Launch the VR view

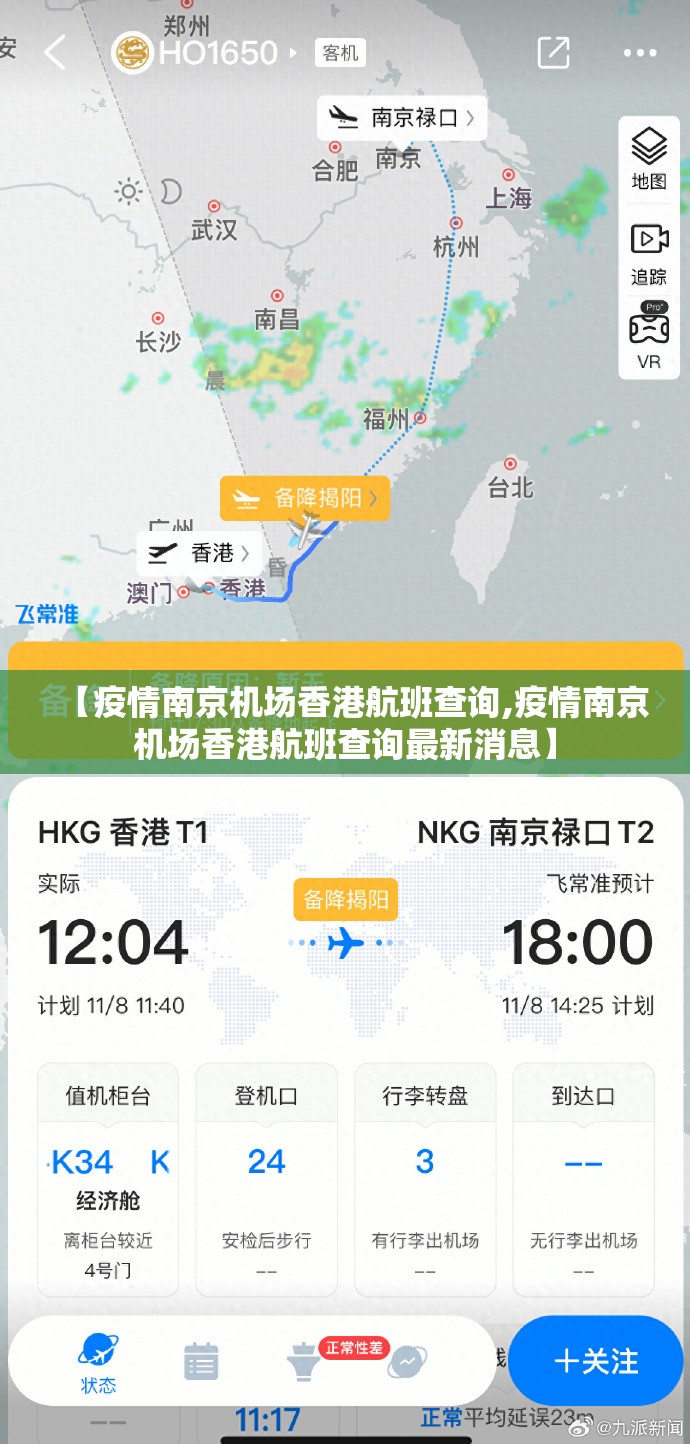[649, 338]
